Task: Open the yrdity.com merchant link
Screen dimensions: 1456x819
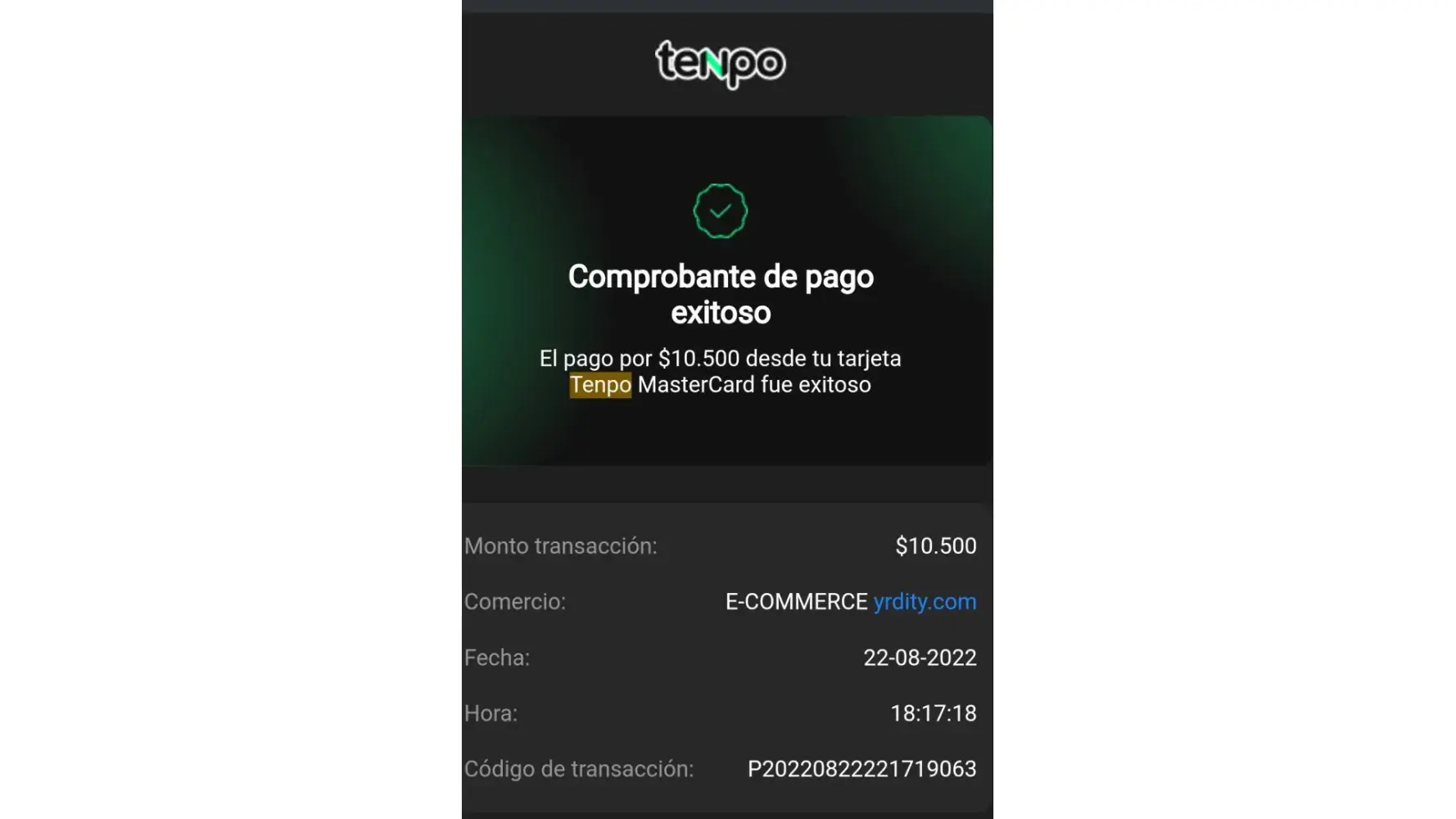Action: point(925,602)
